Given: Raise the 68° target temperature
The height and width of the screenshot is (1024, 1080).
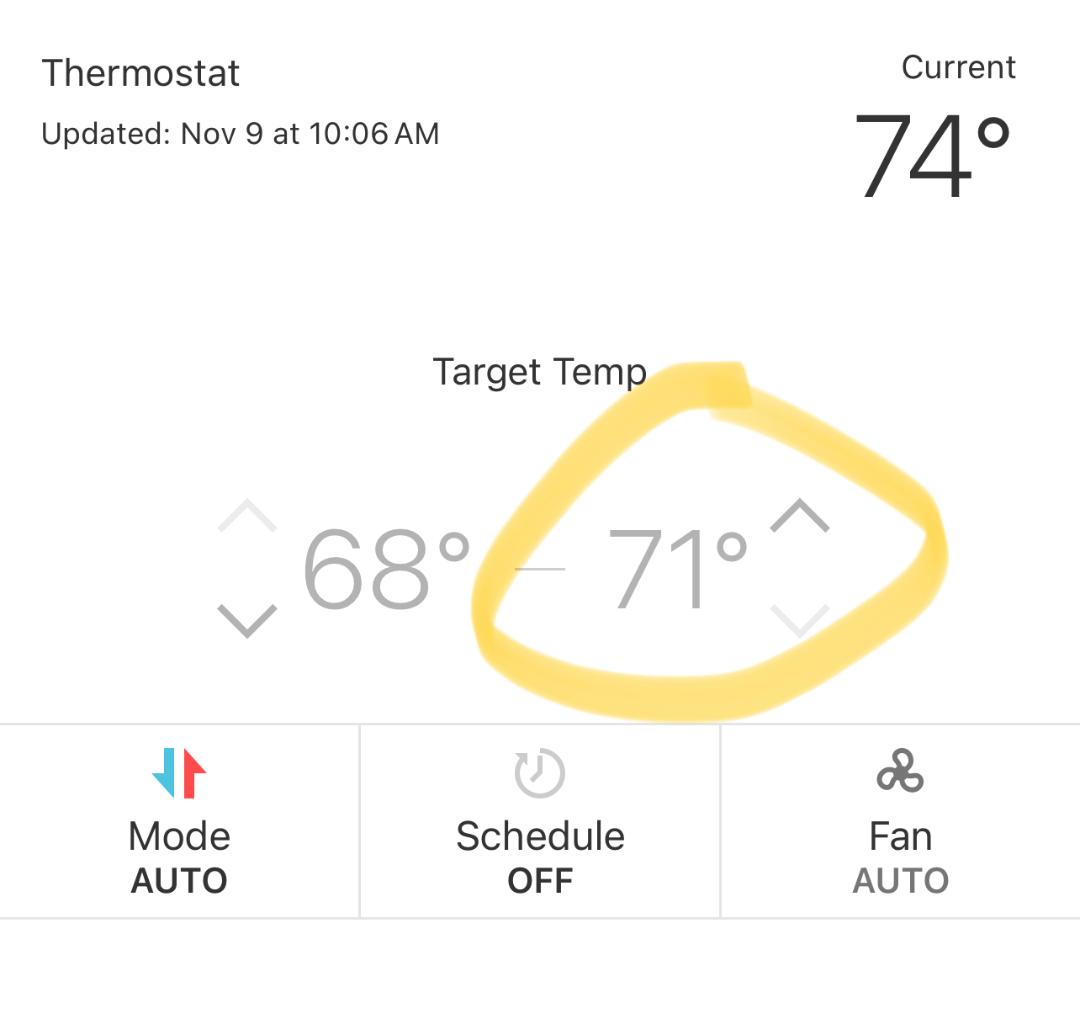Looking at the screenshot, I should point(246,516).
